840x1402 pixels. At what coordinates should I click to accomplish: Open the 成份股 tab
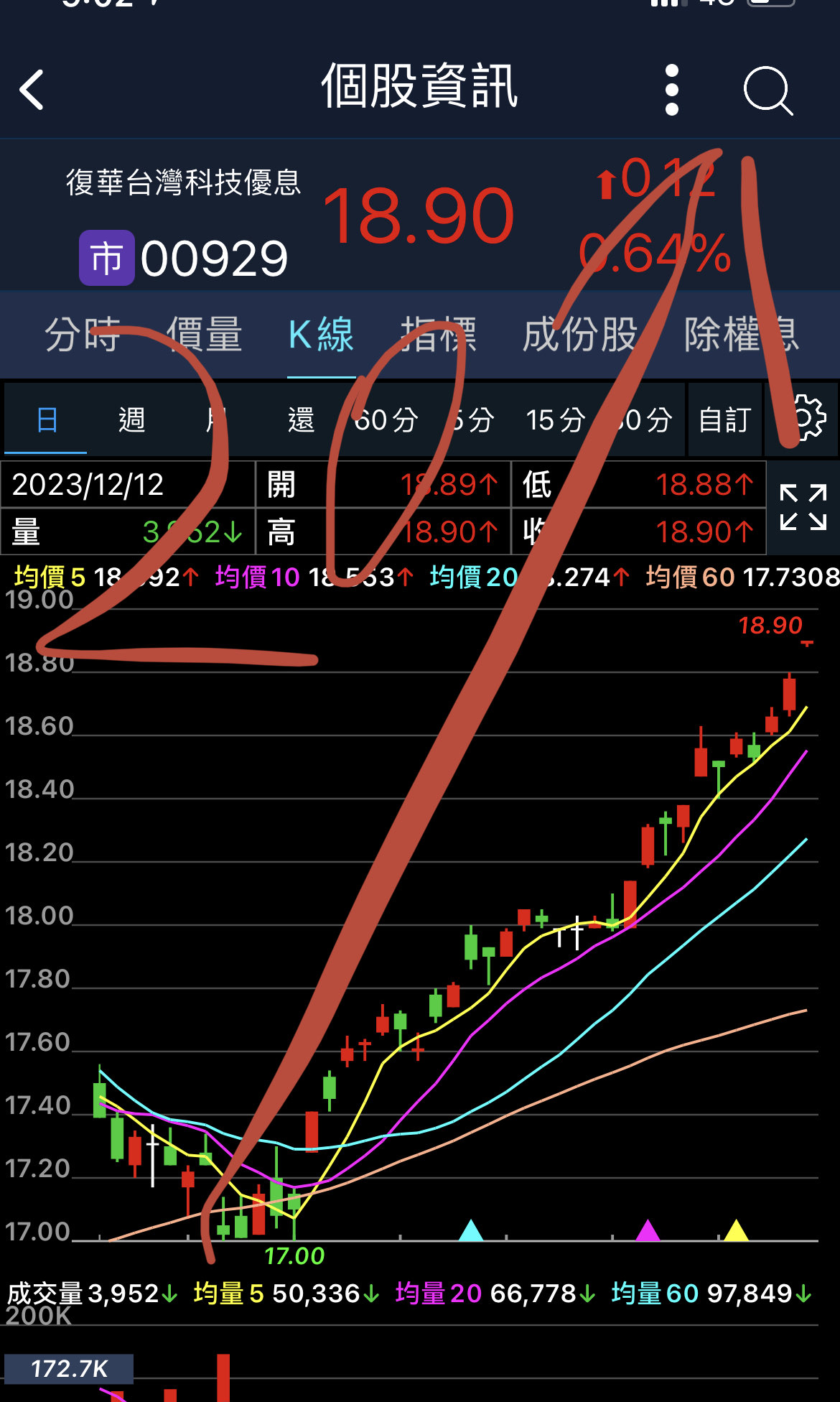pos(580,335)
